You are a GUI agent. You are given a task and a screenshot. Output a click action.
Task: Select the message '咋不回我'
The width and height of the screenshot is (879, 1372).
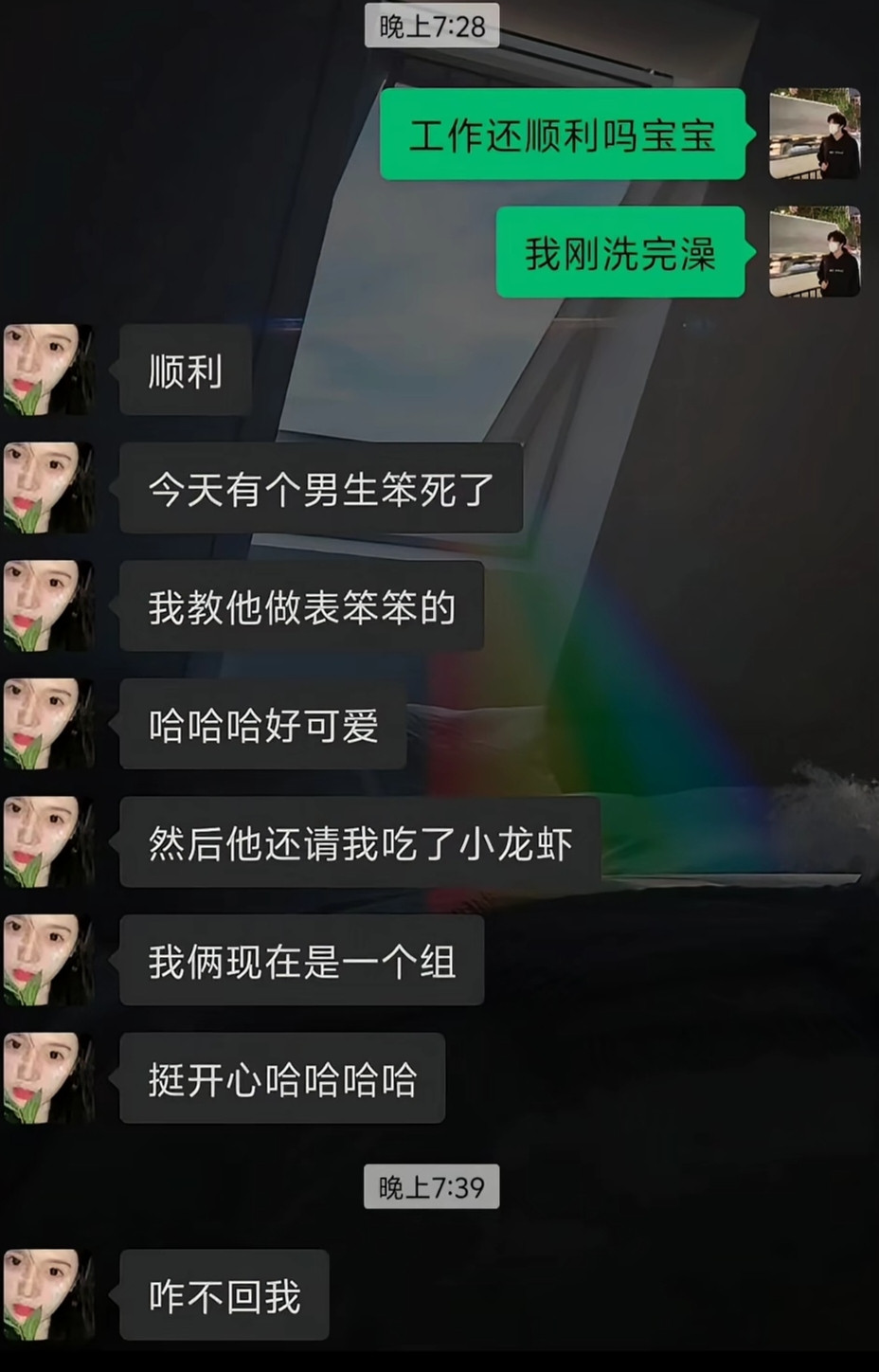[224, 1296]
